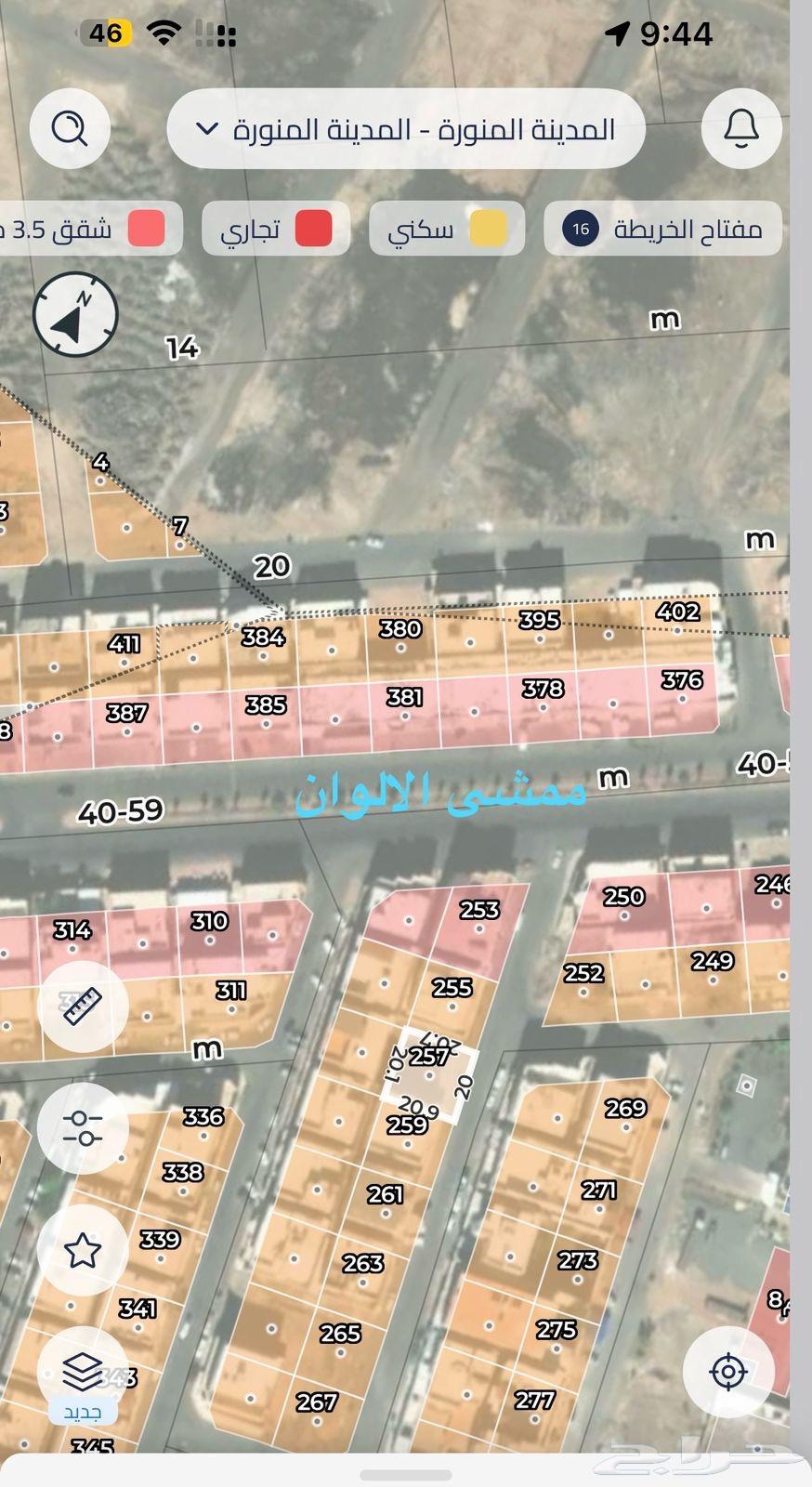Center map on my current location
The width and height of the screenshot is (812, 1487).
[728, 1371]
